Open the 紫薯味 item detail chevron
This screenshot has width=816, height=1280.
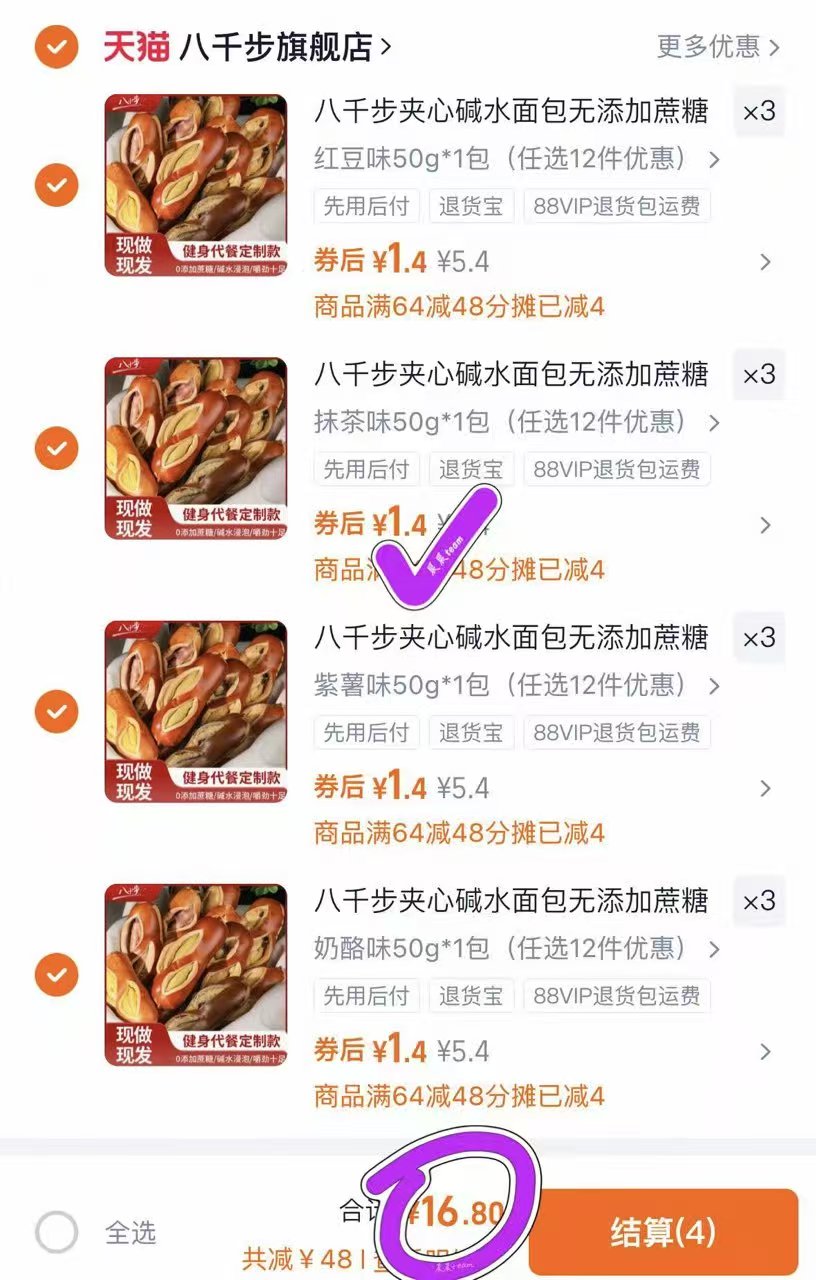767,790
